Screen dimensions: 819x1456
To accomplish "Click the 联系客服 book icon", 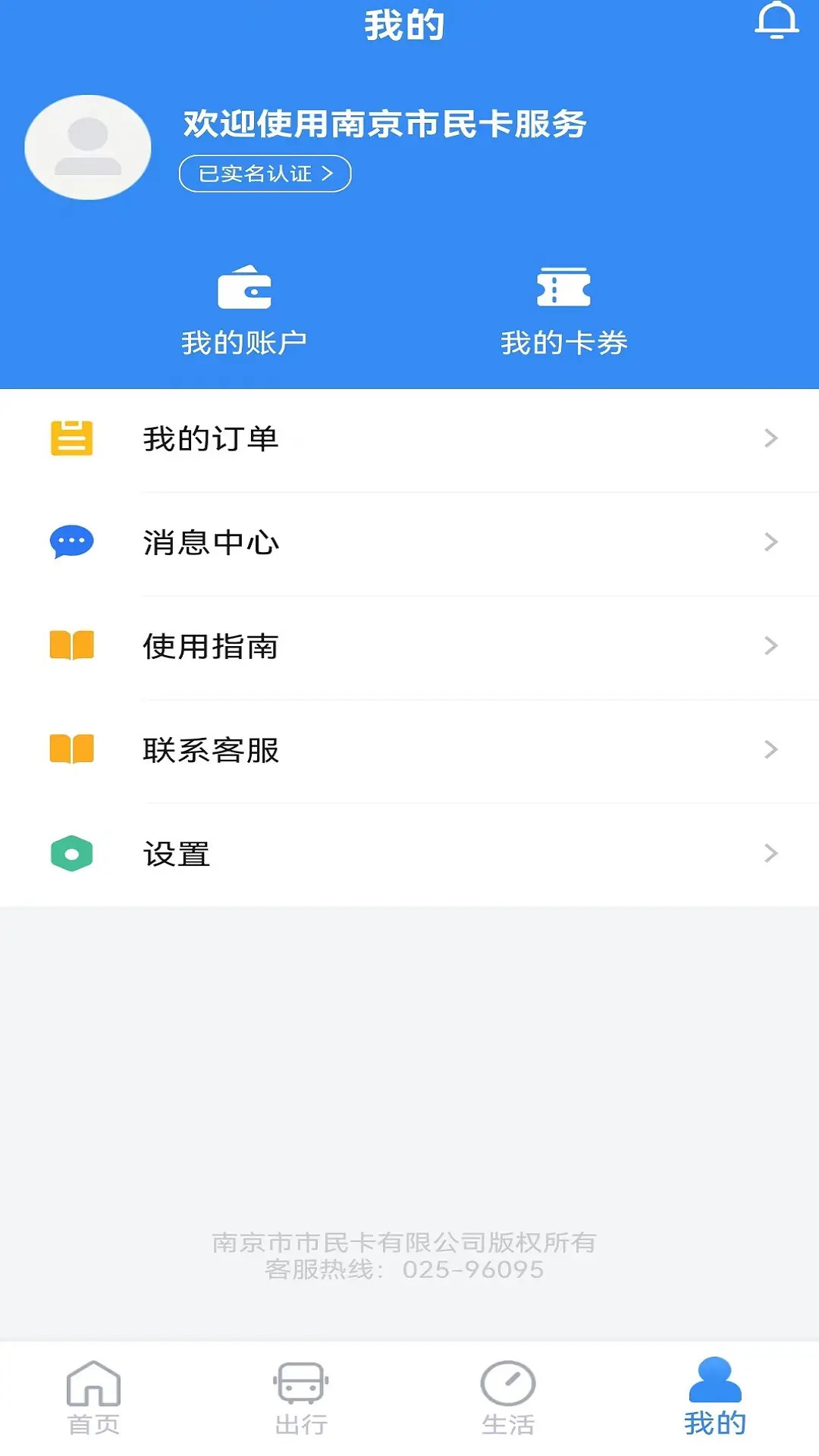I will click(x=71, y=750).
